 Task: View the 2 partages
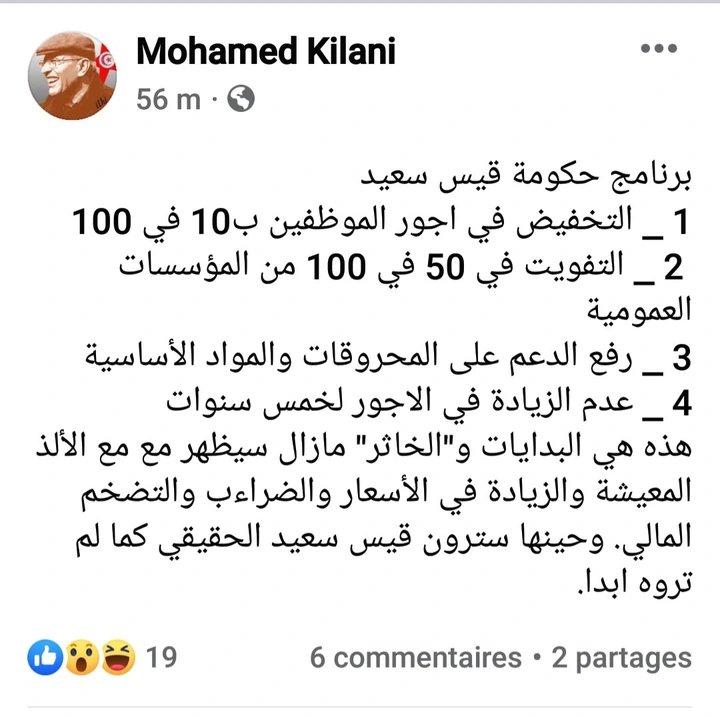pyautogui.click(x=621, y=658)
